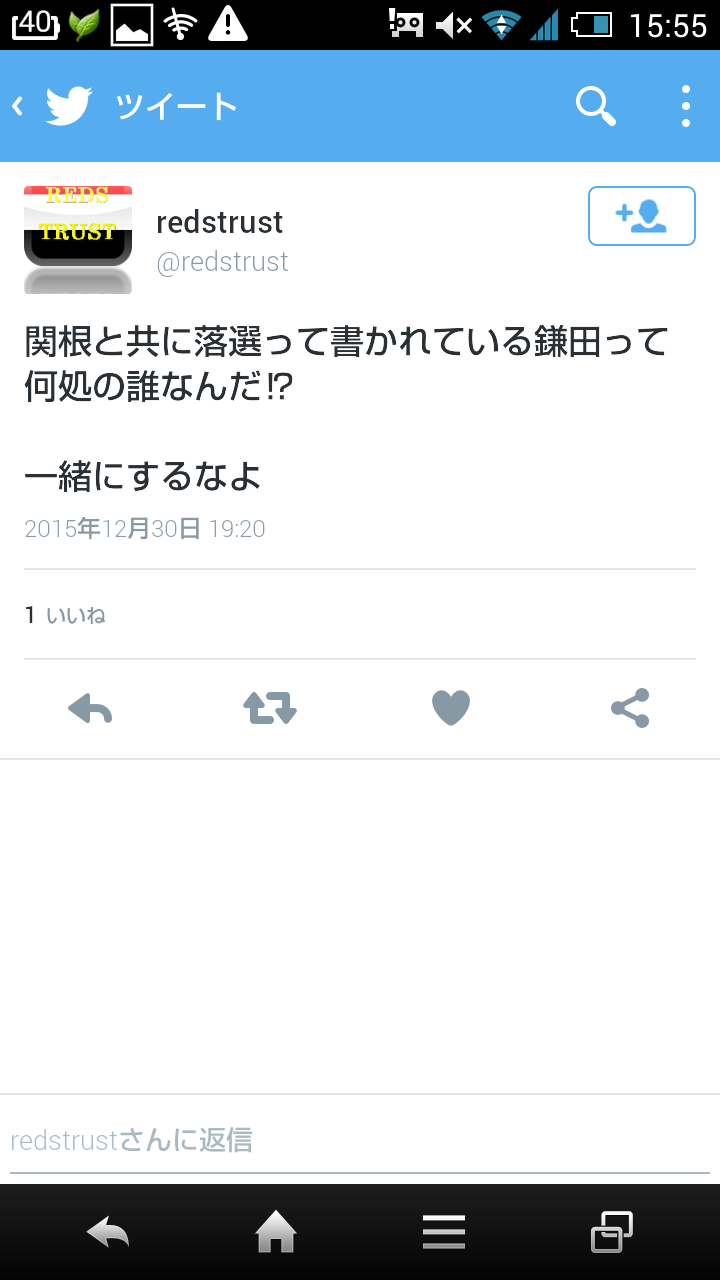
Task: Share this tweet
Action: 630,709
